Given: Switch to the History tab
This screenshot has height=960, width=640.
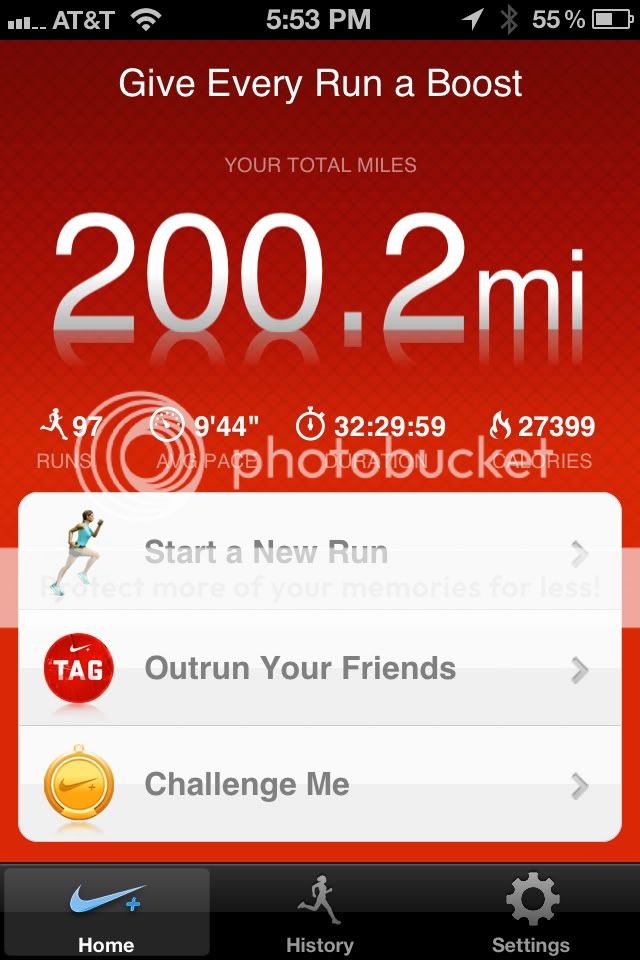Looking at the screenshot, I should pos(320,912).
